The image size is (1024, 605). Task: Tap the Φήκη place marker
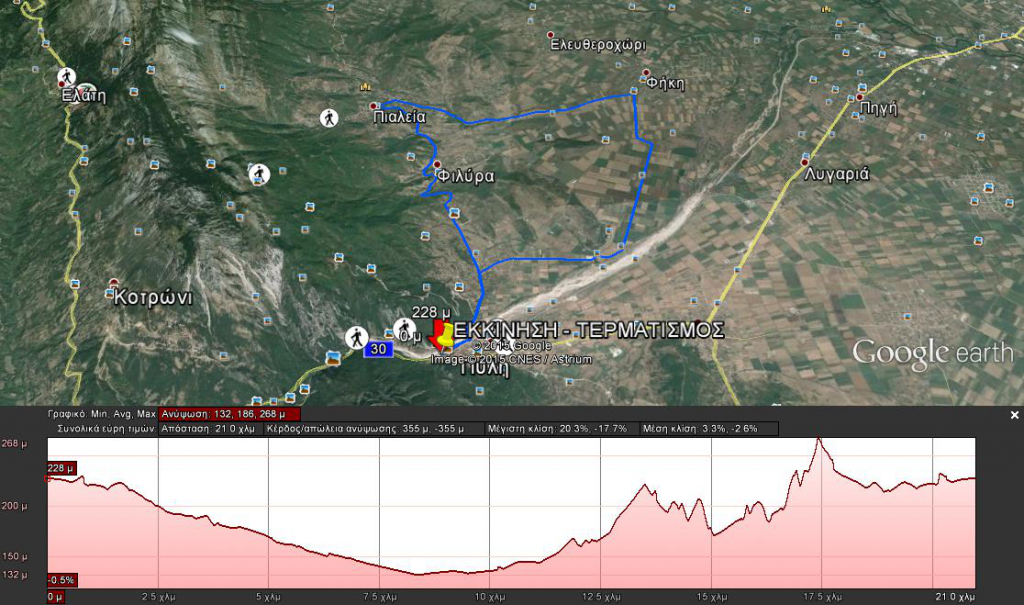(647, 73)
